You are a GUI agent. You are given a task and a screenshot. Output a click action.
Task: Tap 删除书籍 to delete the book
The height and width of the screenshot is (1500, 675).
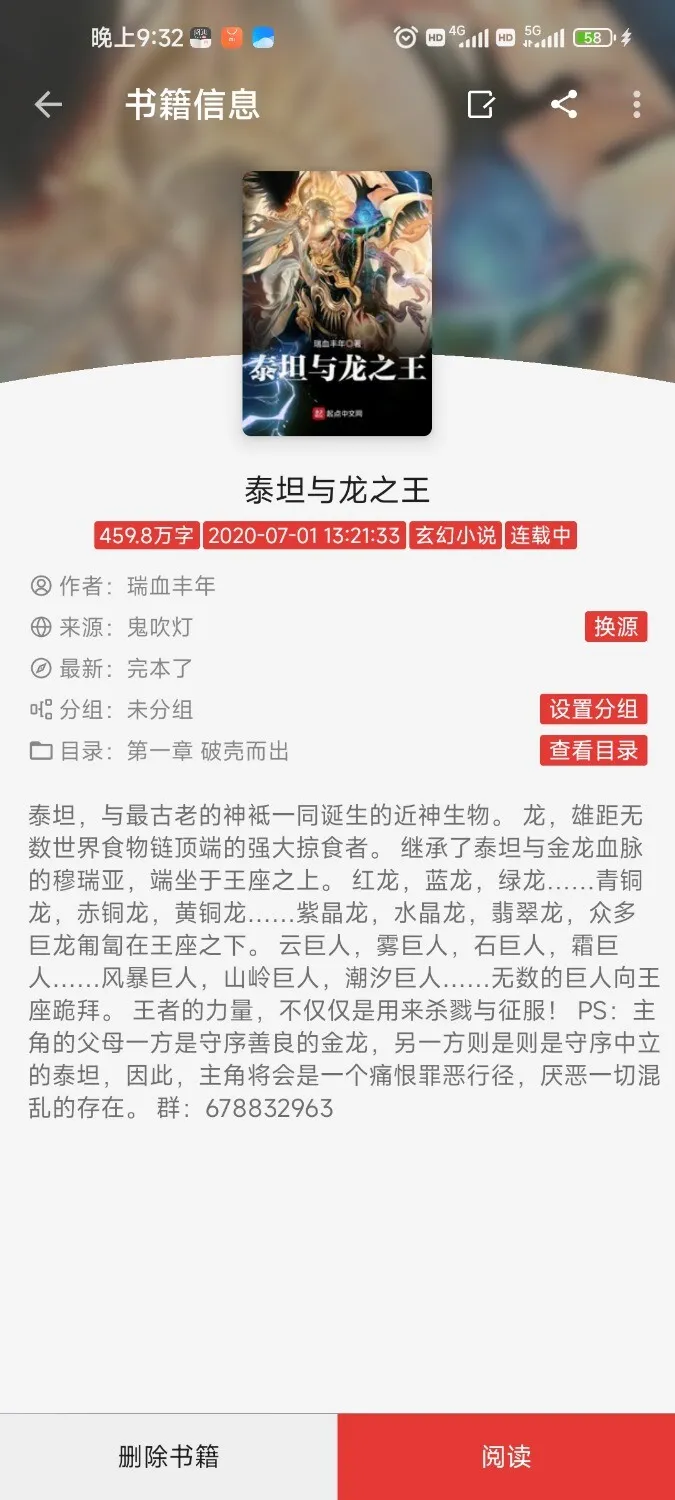click(x=168, y=1456)
